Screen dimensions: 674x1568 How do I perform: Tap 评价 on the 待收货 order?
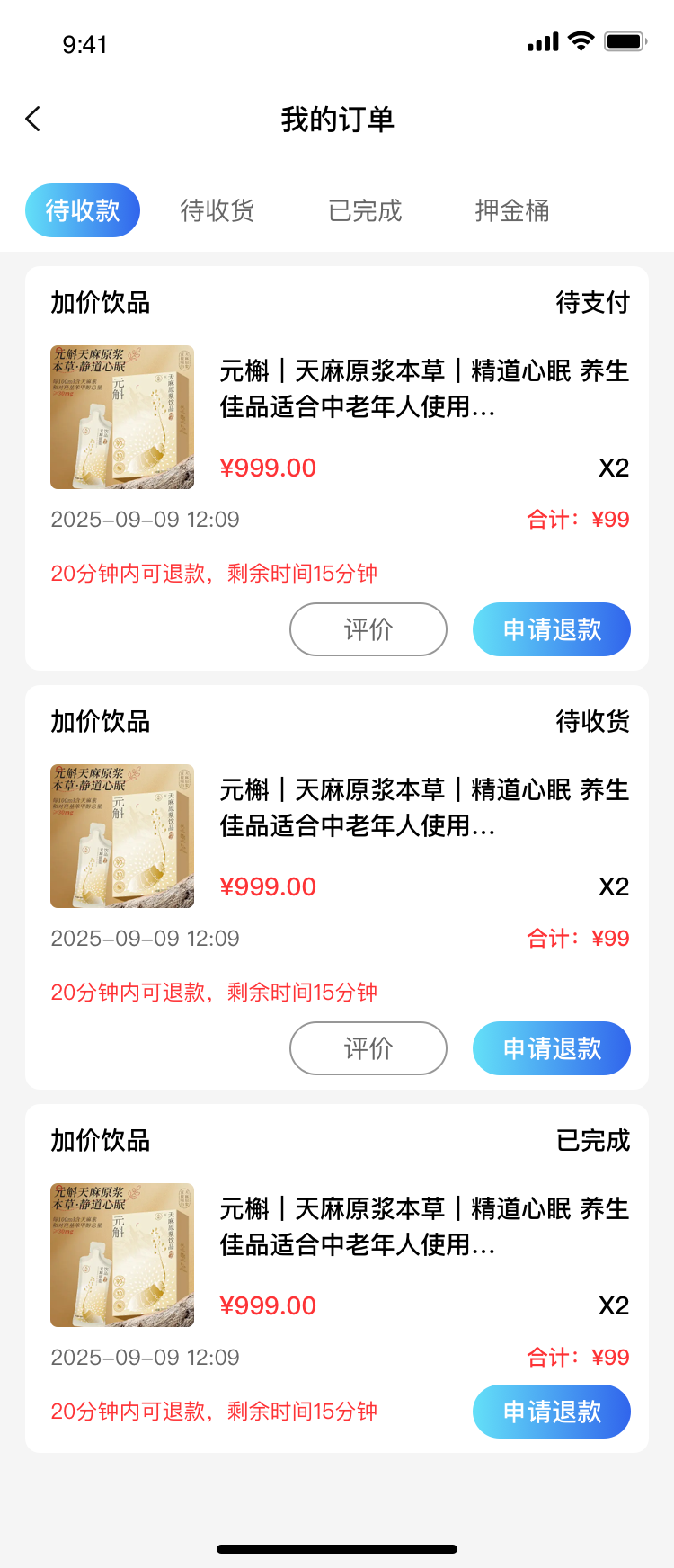pos(368,1048)
